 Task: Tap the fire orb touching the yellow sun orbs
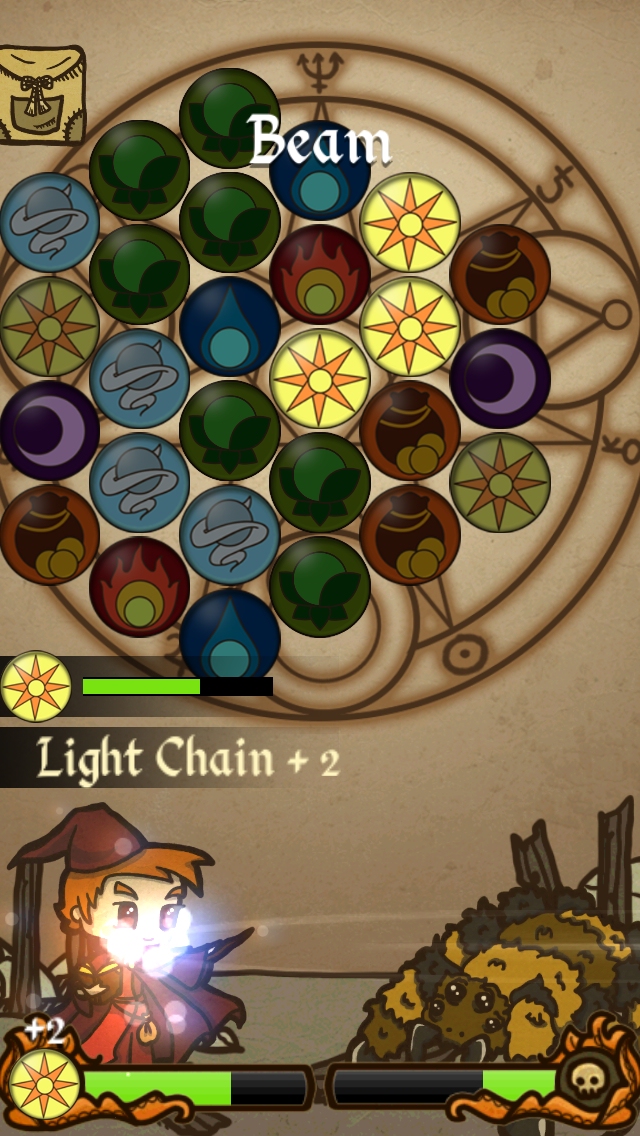[320, 274]
